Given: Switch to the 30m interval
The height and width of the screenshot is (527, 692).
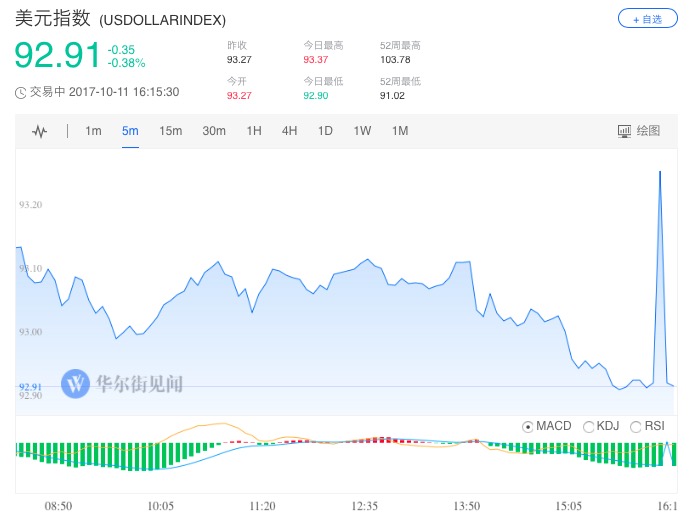Looking at the screenshot, I should point(213,131).
